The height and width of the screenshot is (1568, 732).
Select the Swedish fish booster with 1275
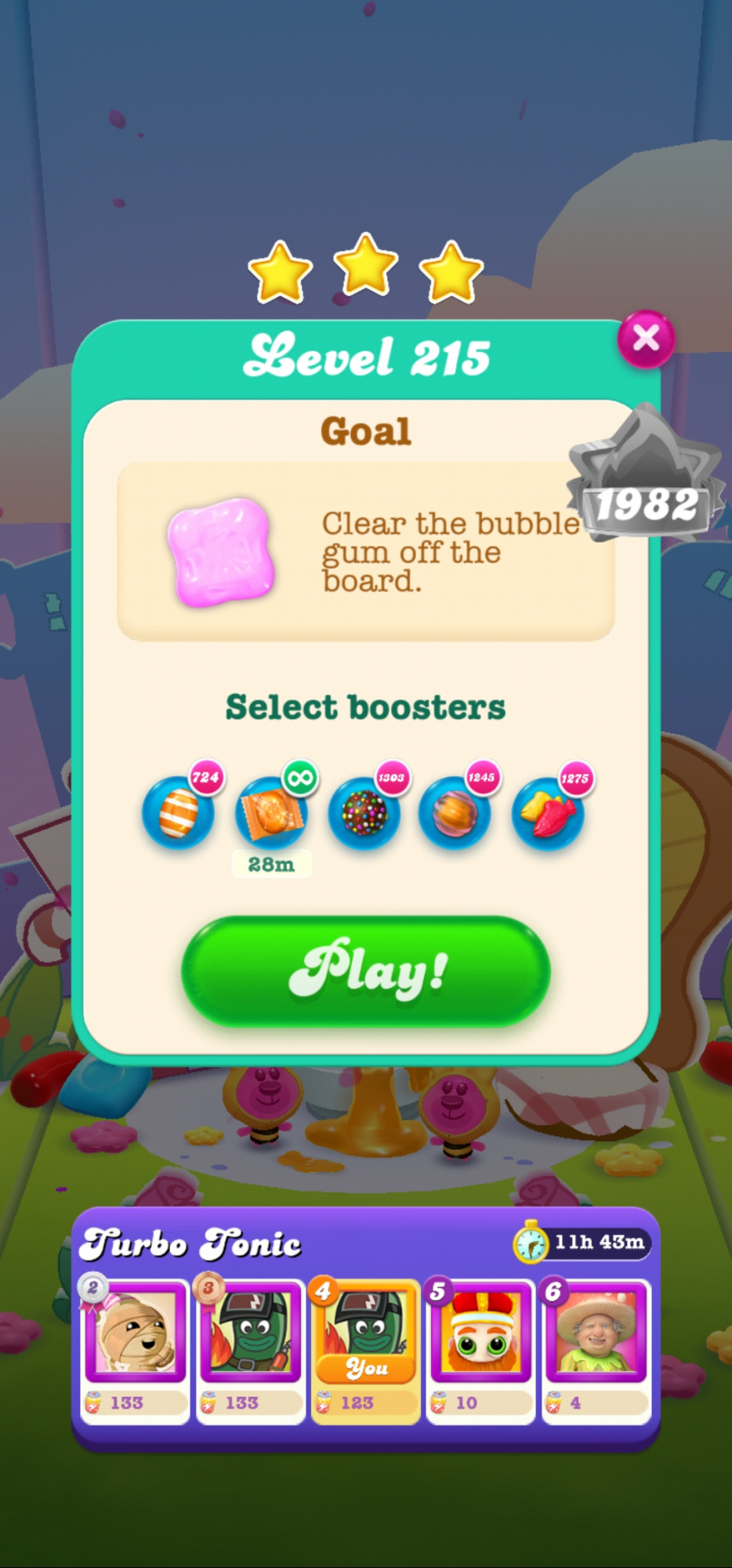click(x=548, y=813)
